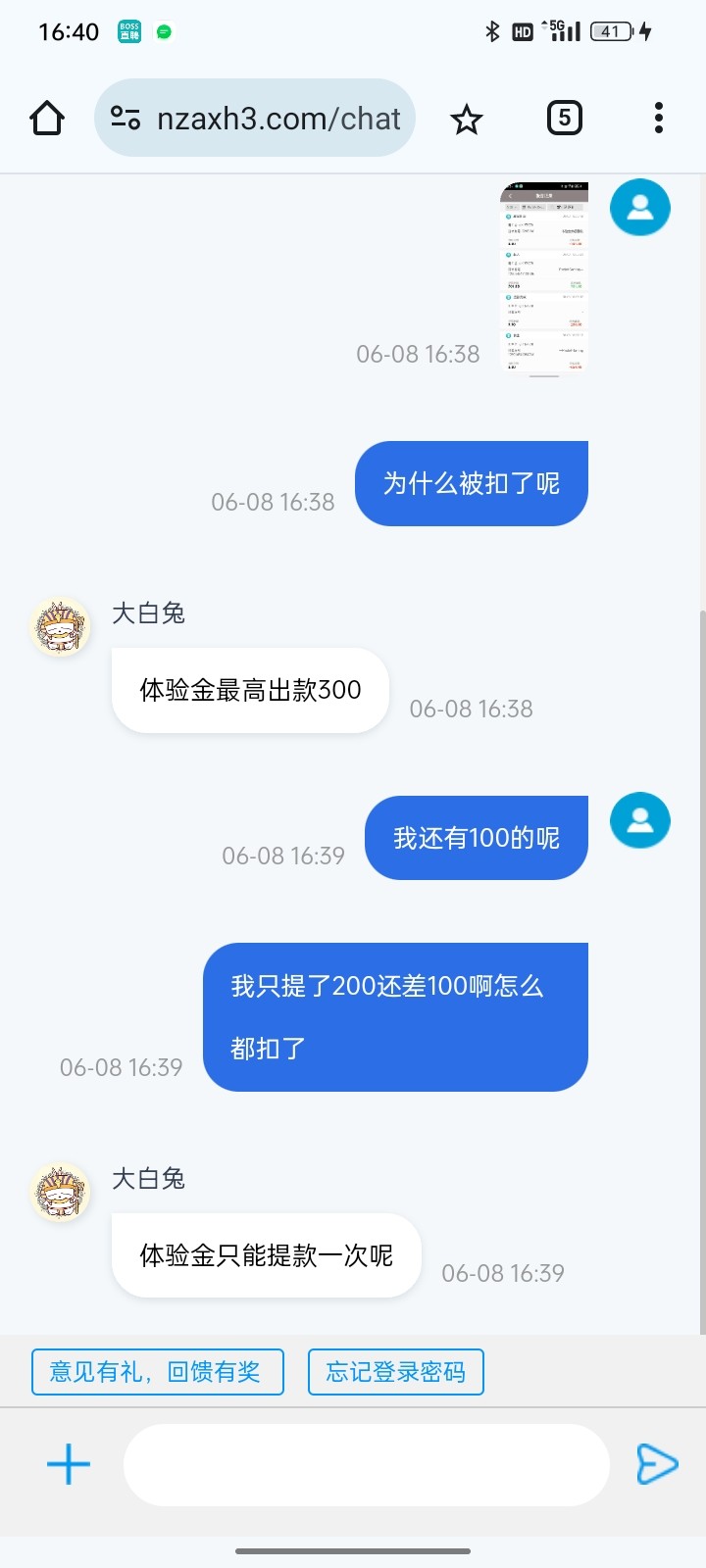Open the browser overflow menu
Image resolution: width=706 pixels, height=1568 pixels.
[x=659, y=119]
